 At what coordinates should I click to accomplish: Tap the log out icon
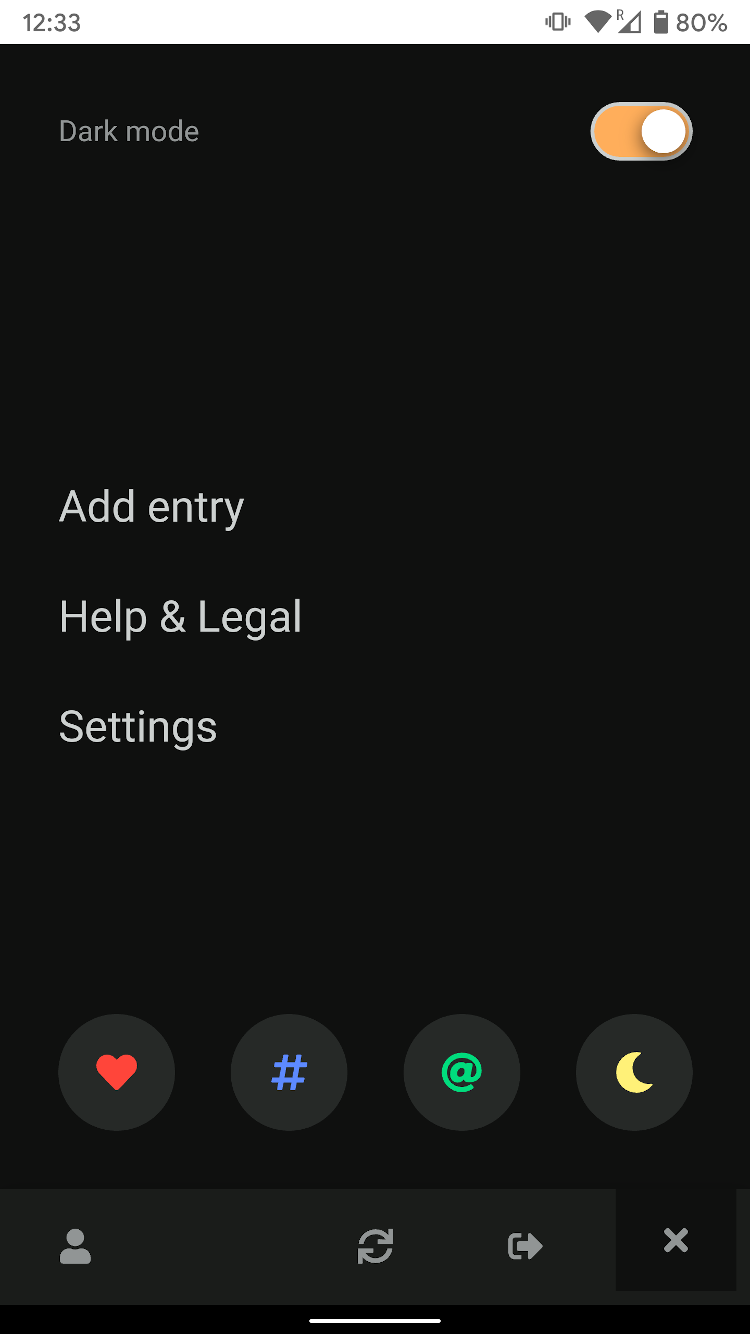[x=525, y=1246]
